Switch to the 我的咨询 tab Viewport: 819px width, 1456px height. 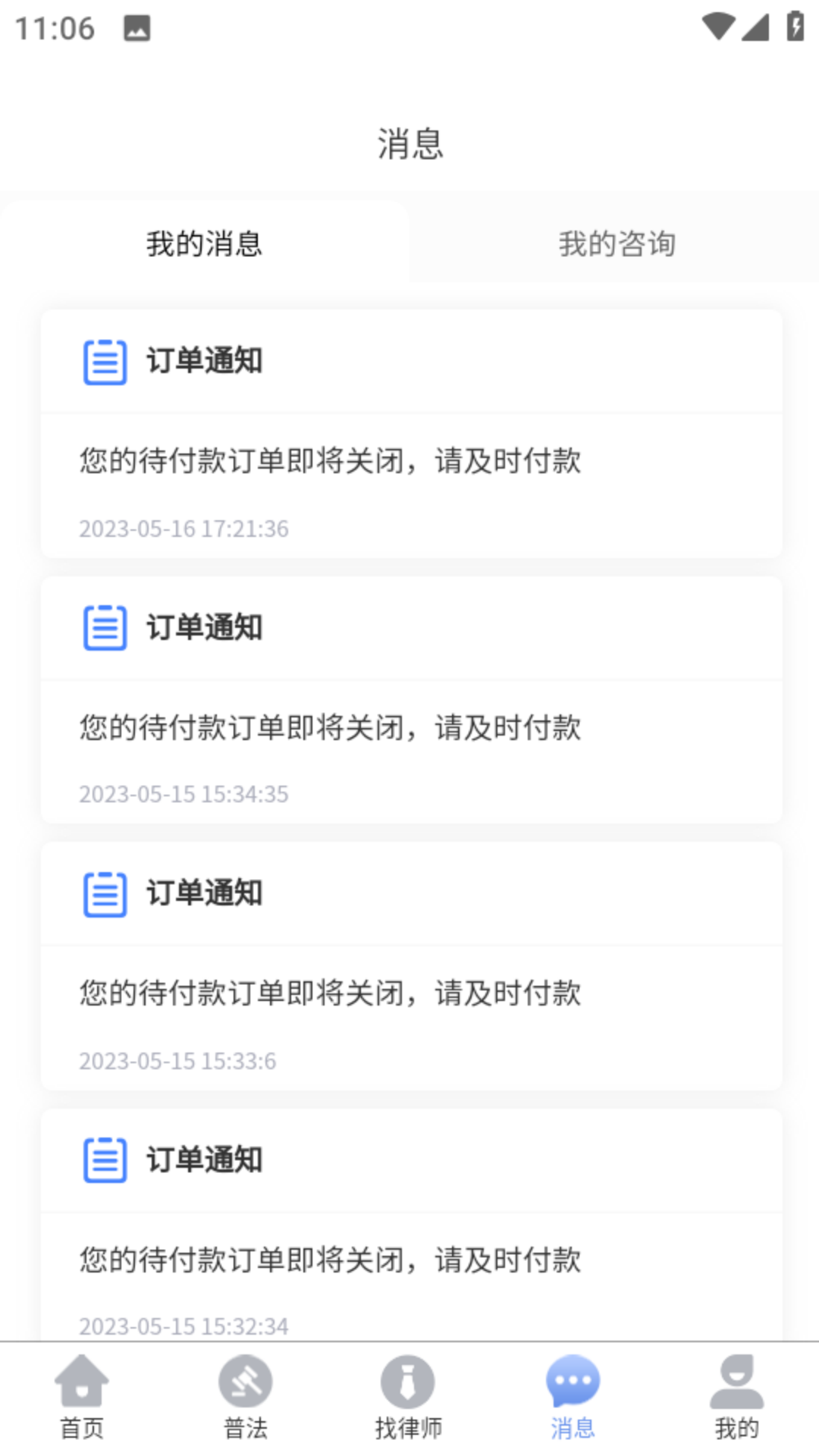coord(616,243)
